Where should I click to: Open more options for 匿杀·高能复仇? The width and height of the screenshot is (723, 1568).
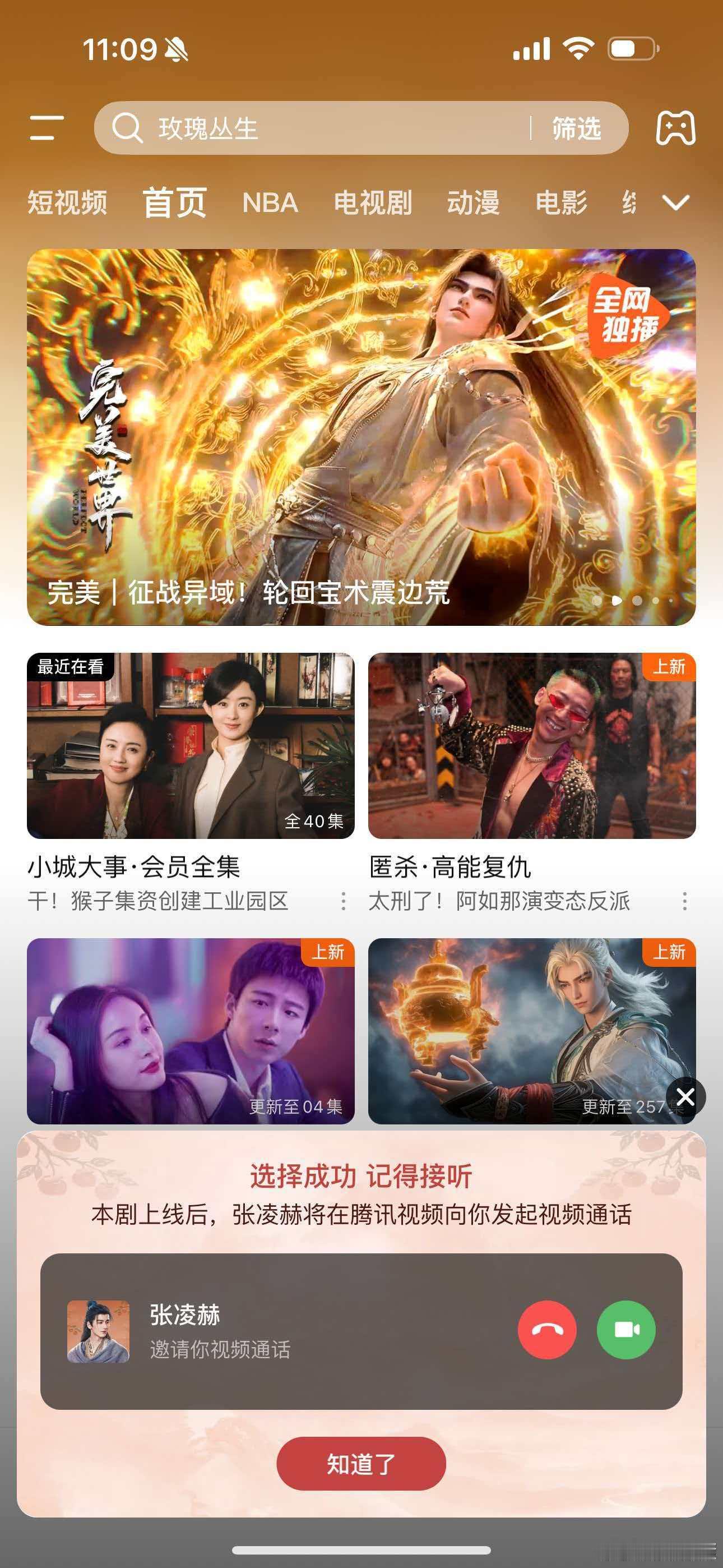(685, 901)
